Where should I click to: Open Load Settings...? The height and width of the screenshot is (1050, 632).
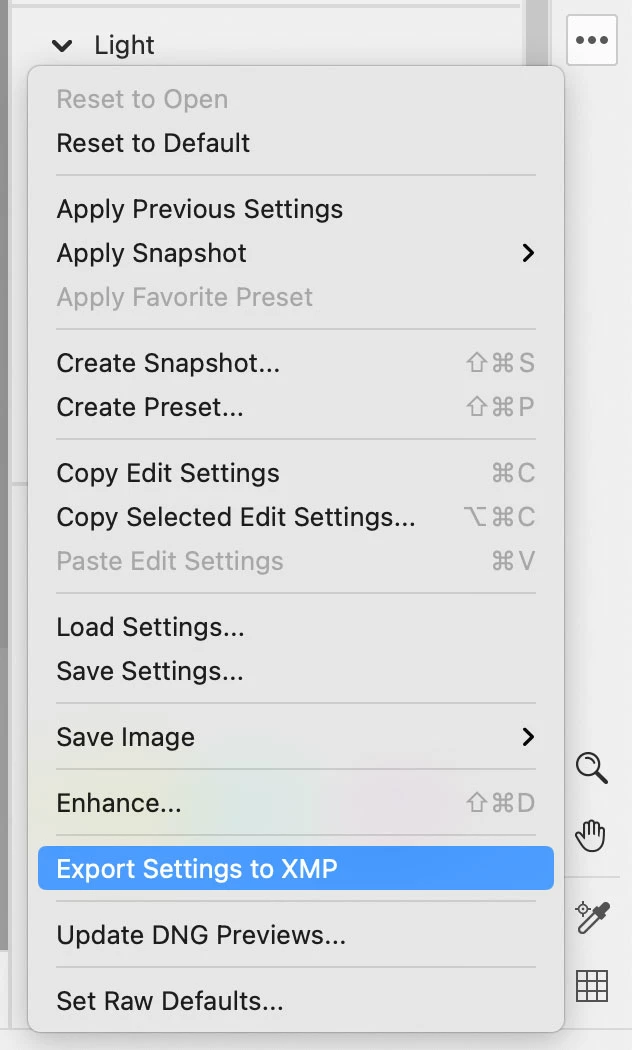150,627
